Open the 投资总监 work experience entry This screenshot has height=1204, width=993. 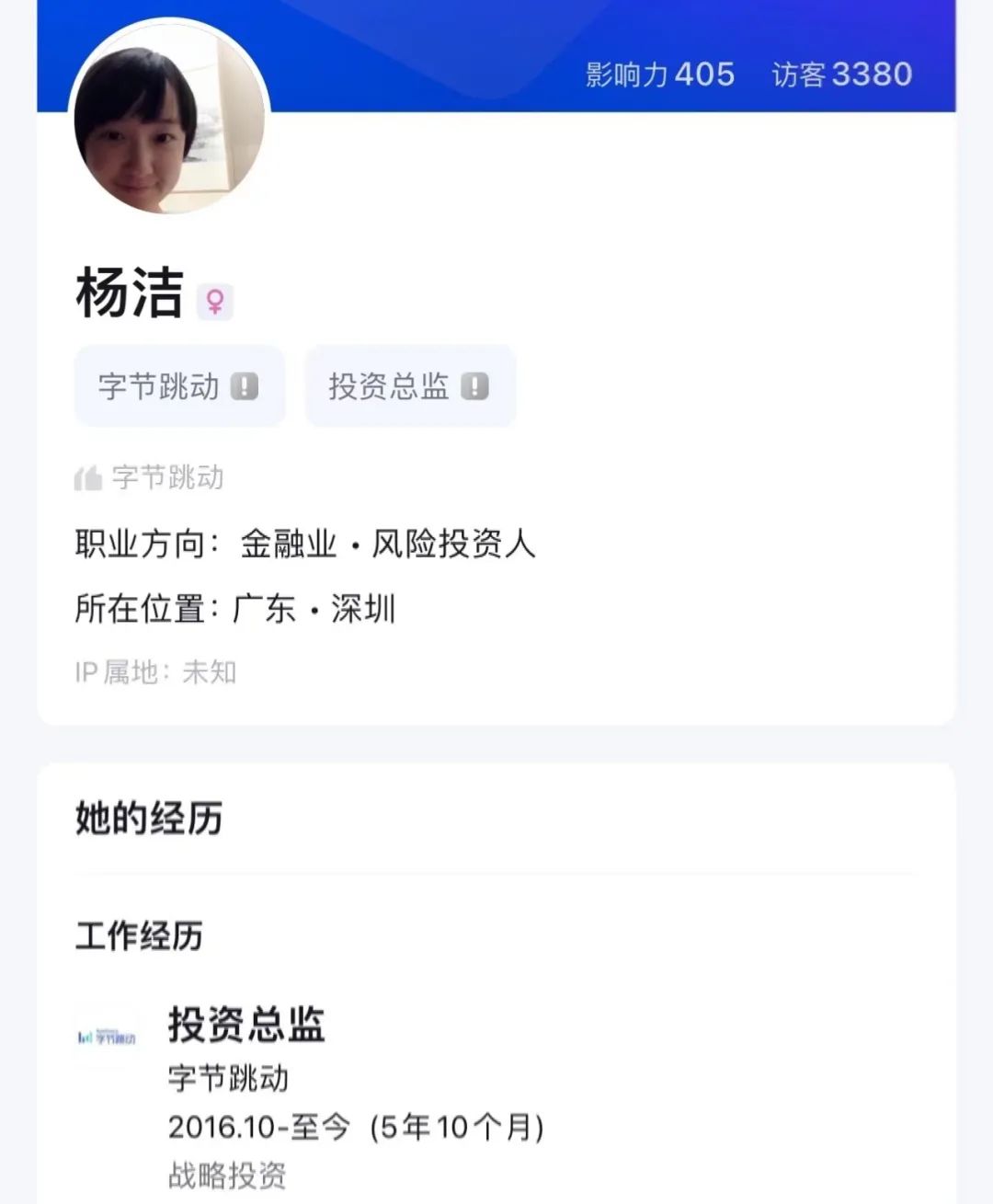click(246, 1025)
